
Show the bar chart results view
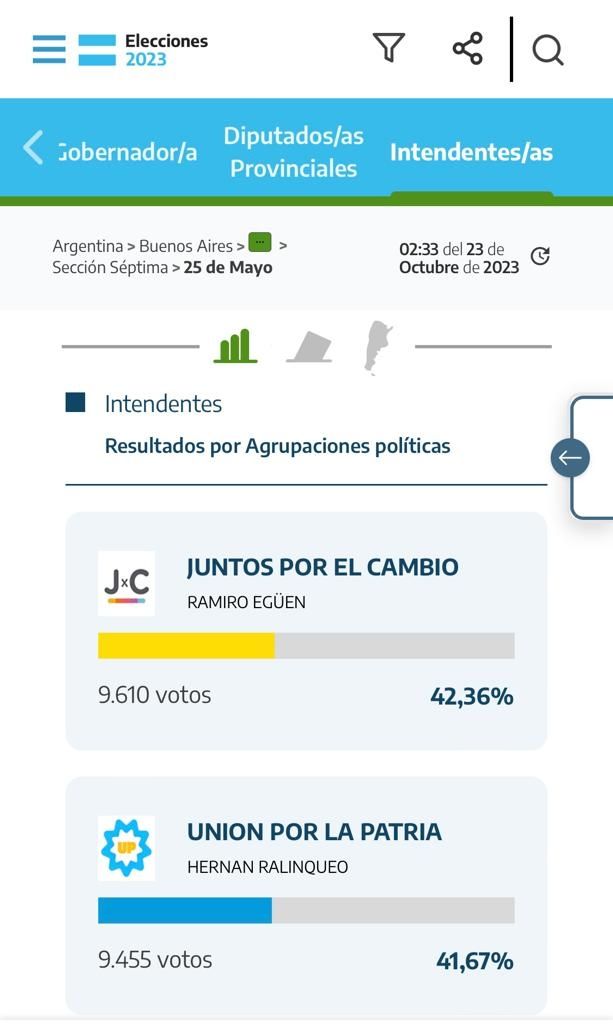pyautogui.click(x=234, y=347)
